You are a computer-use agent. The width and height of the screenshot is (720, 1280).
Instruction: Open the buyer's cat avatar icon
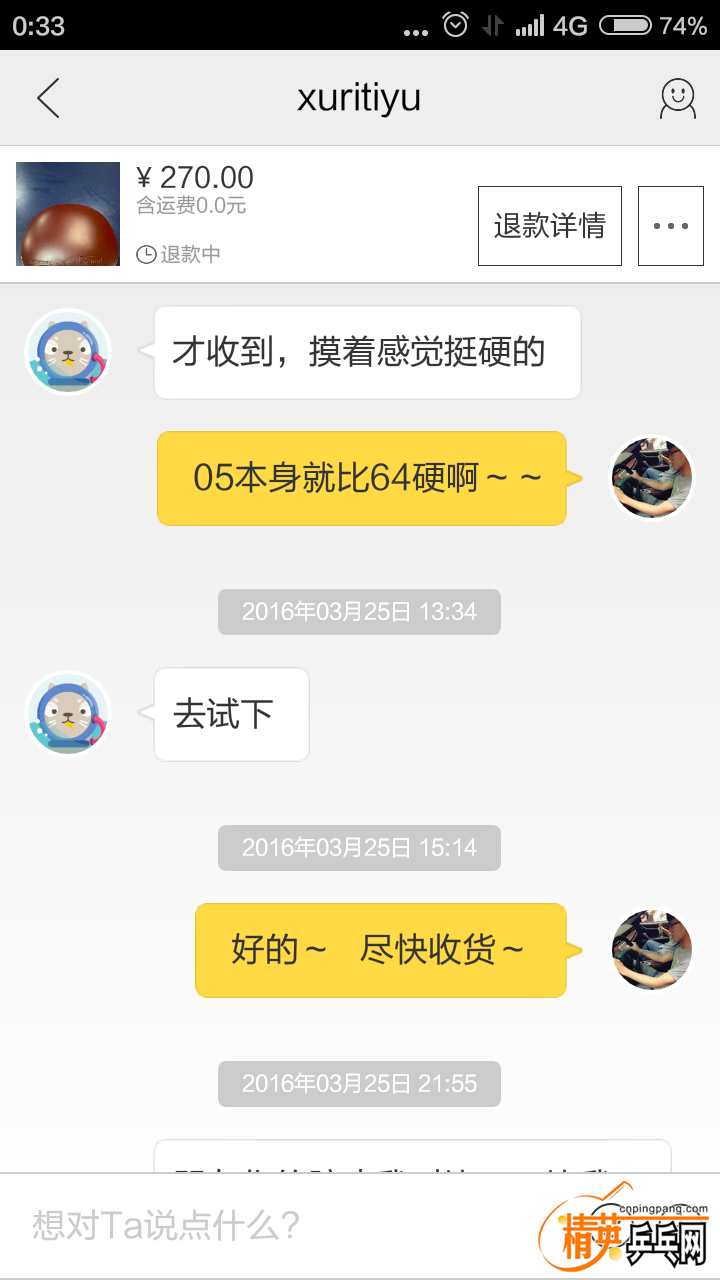click(67, 352)
